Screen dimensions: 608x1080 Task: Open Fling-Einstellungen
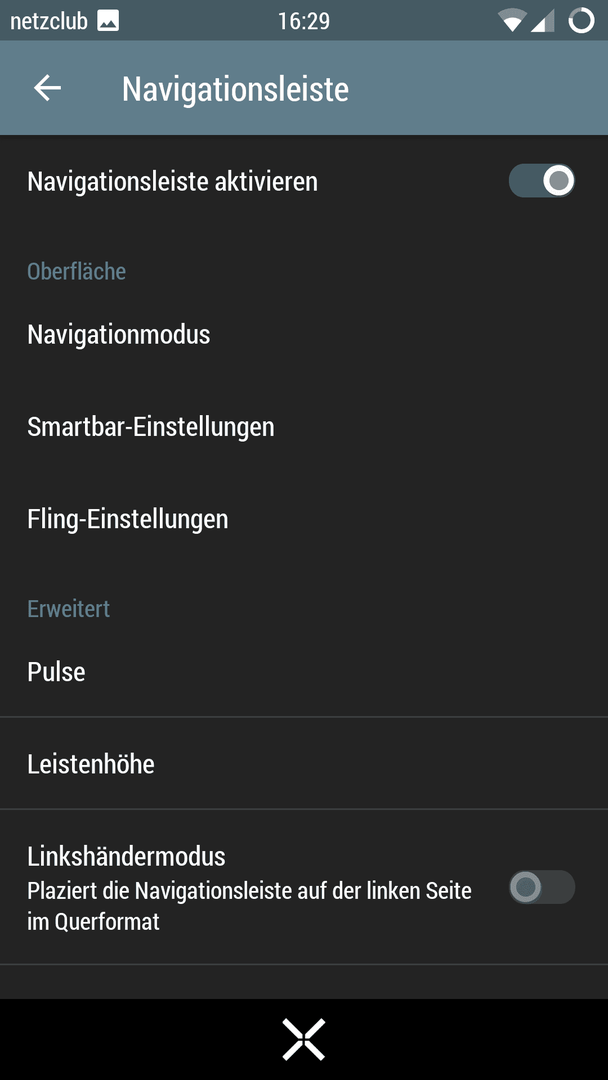[x=304, y=519]
